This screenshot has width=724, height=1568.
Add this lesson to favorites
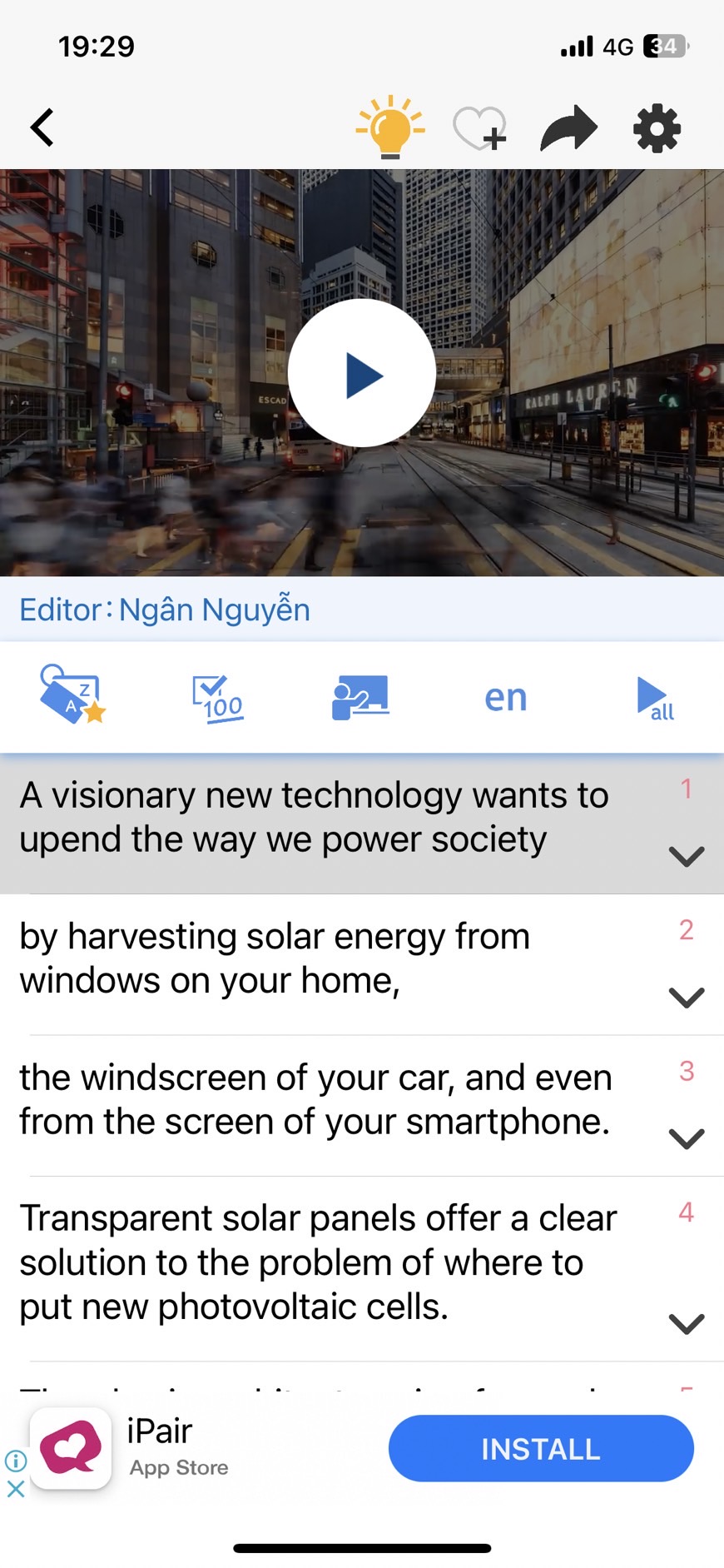pyautogui.click(x=480, y=129)
